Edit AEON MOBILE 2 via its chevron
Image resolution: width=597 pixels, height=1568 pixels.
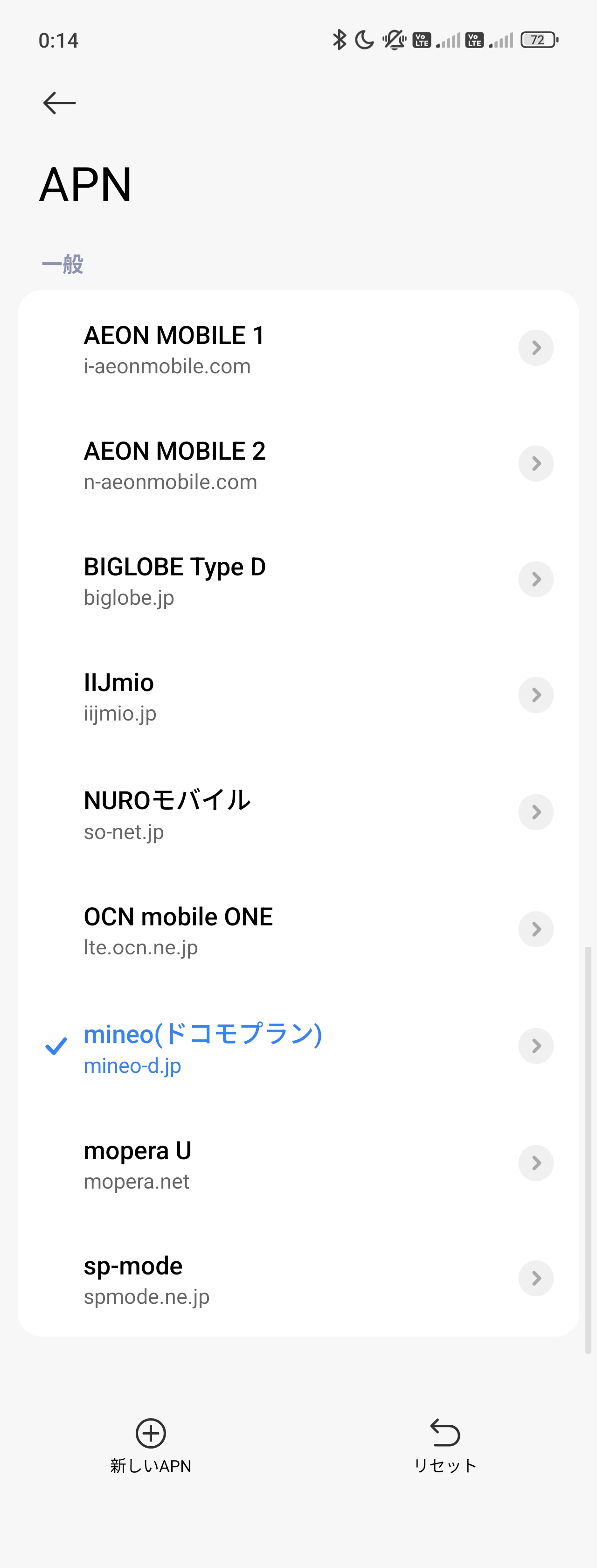point(535,464)
